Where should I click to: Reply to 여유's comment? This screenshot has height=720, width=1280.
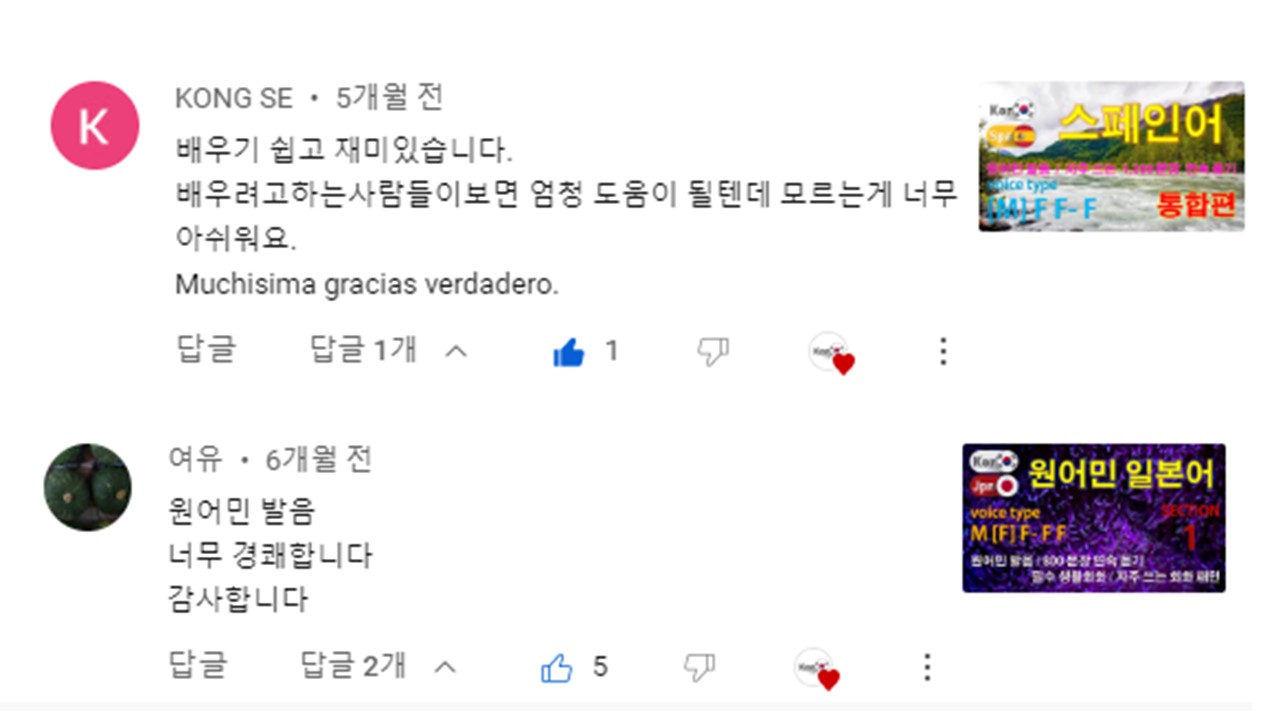tap(198, 665)
